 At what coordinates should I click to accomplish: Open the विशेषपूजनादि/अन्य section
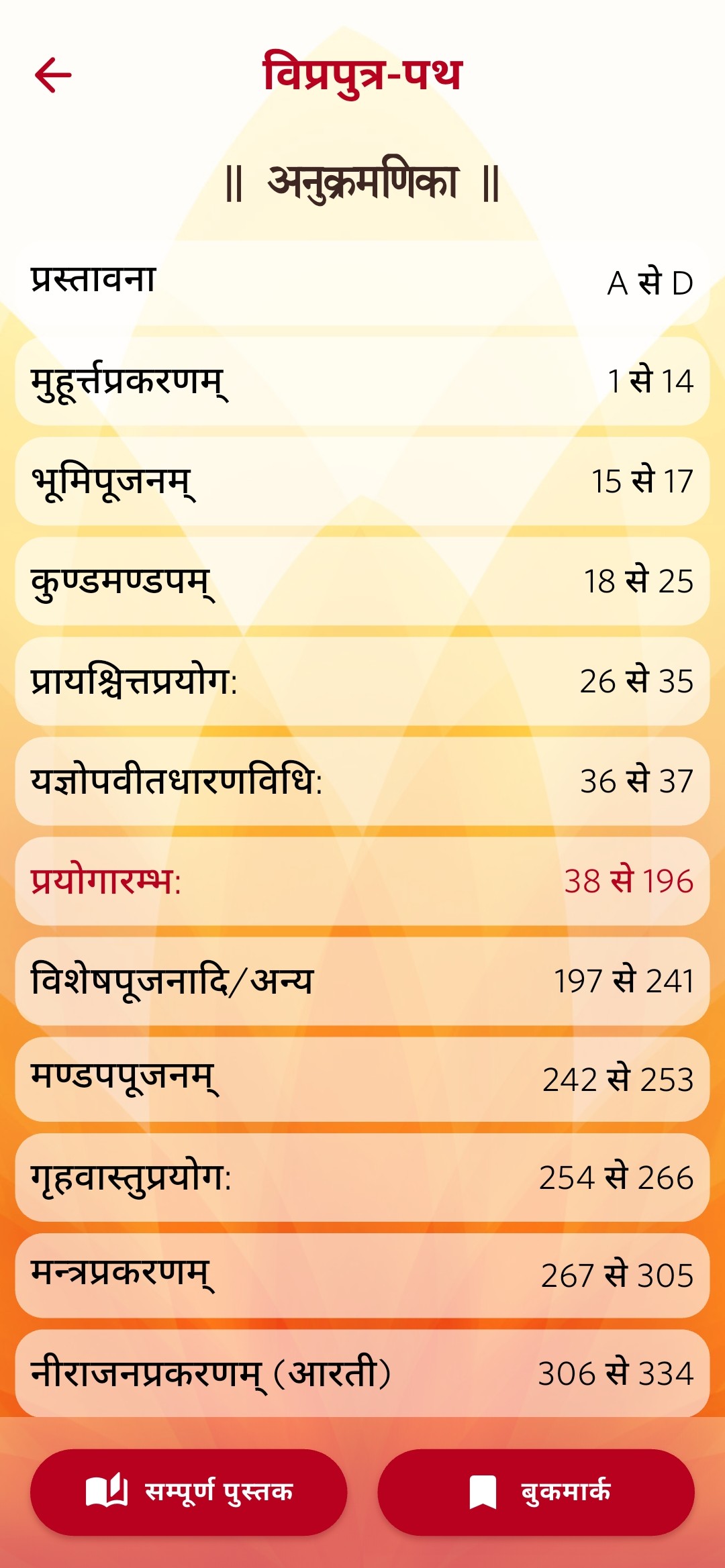pos(362,981)
